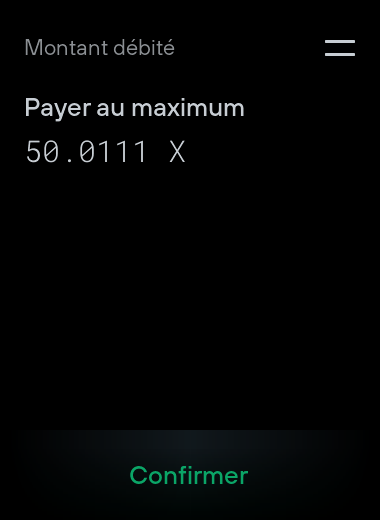Open the two-line menu icon
This screenshot has height=520, width=380.
(340, 48)
